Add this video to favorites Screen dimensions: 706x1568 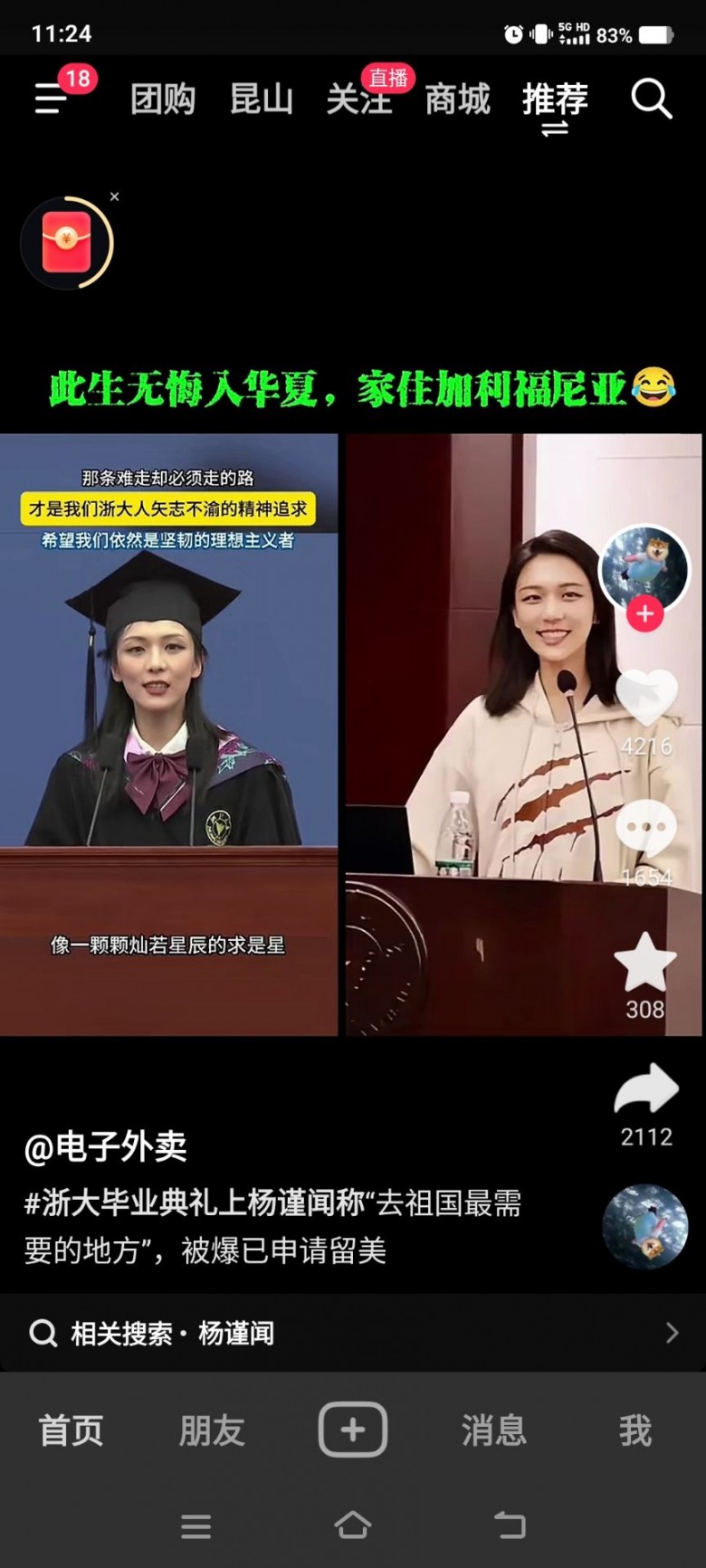[645, 963]
